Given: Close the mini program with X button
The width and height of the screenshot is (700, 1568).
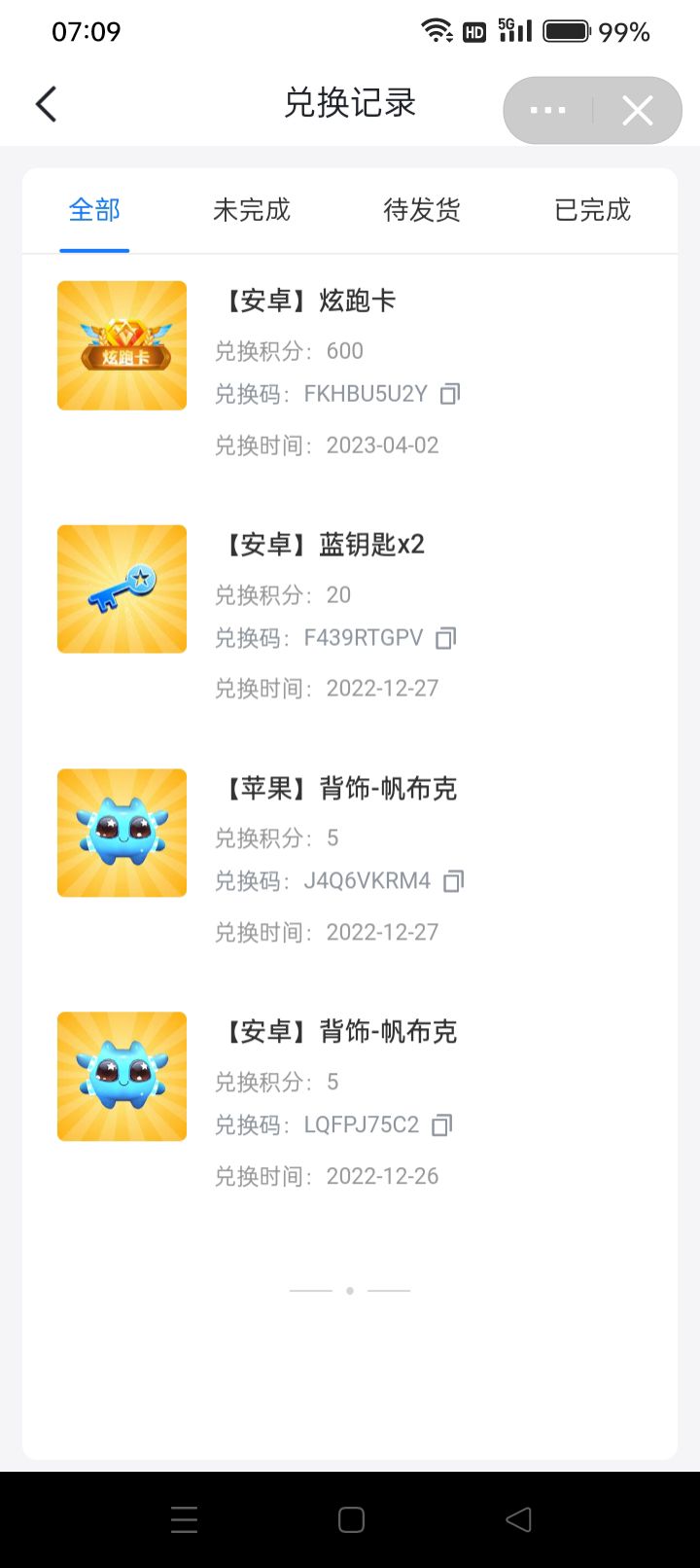Looking at the screenshot, I should click(x=638, y=110).
